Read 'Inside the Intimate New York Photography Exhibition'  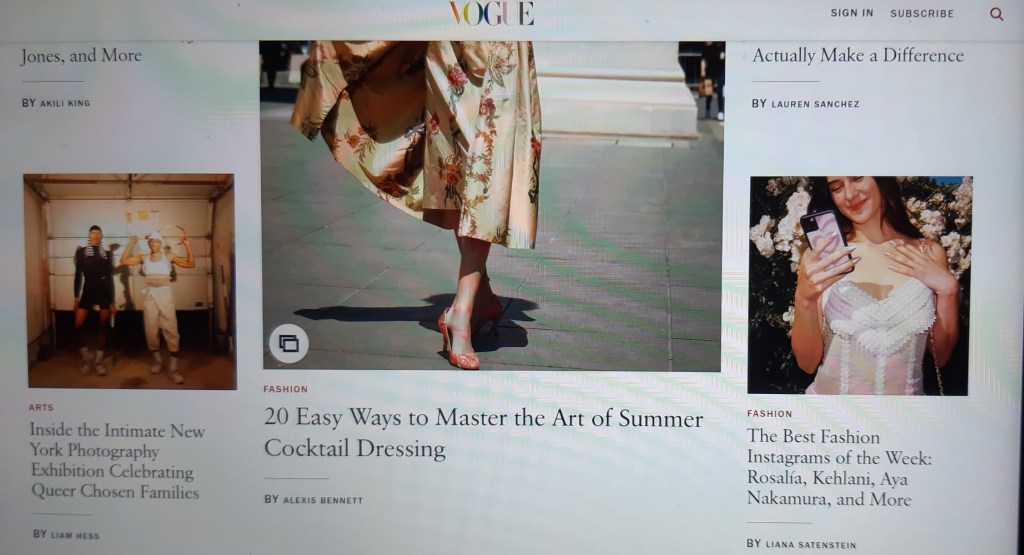tap(116, 461)
